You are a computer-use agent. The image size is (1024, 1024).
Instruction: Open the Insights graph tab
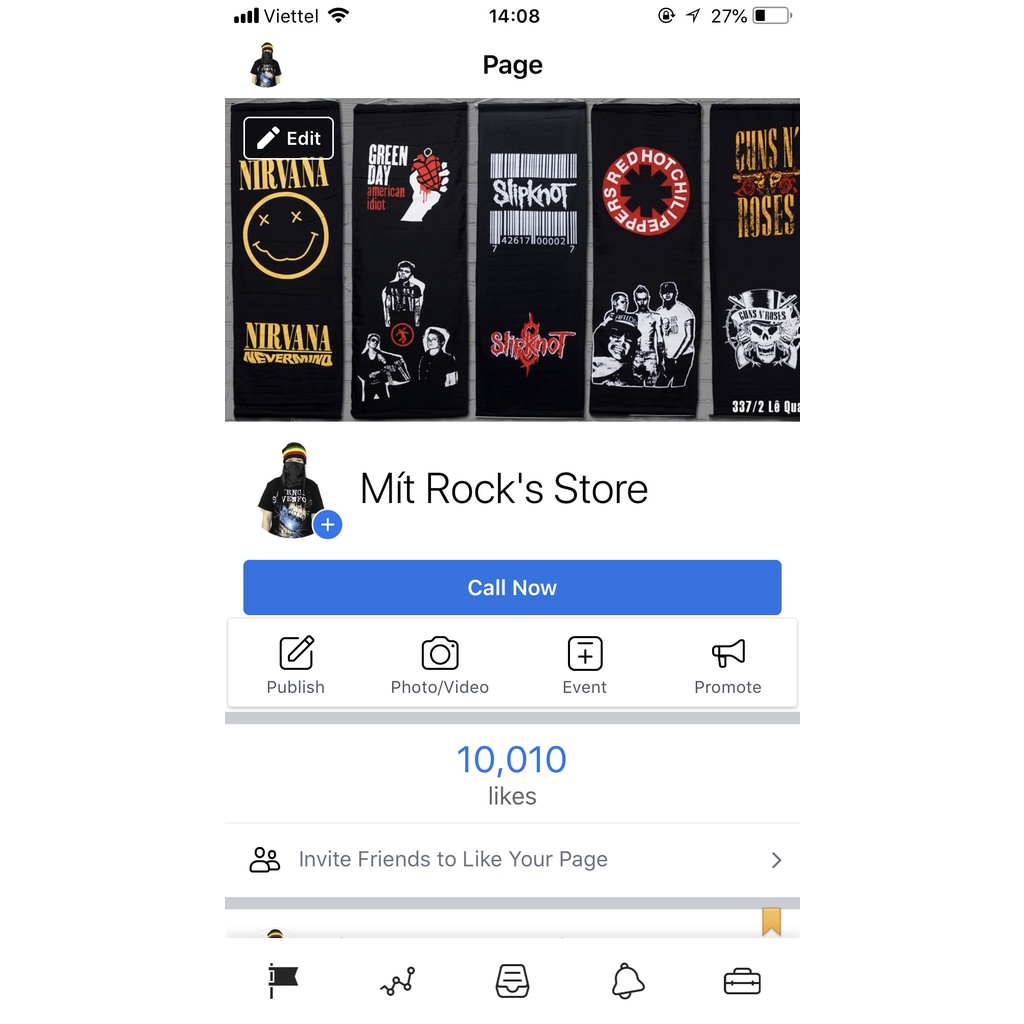(x=397, y=982)
